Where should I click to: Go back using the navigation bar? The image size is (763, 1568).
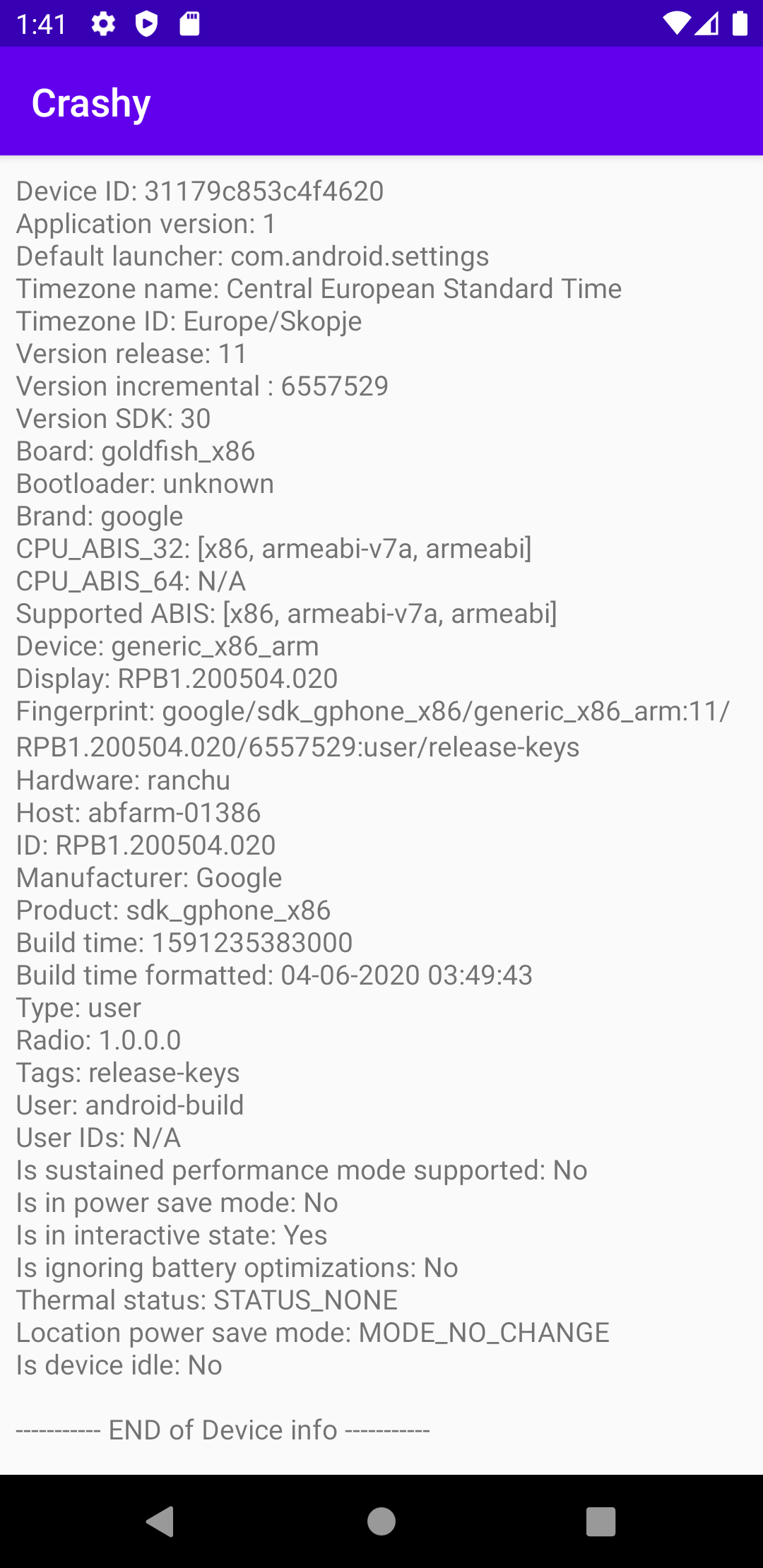(161, 1521)
